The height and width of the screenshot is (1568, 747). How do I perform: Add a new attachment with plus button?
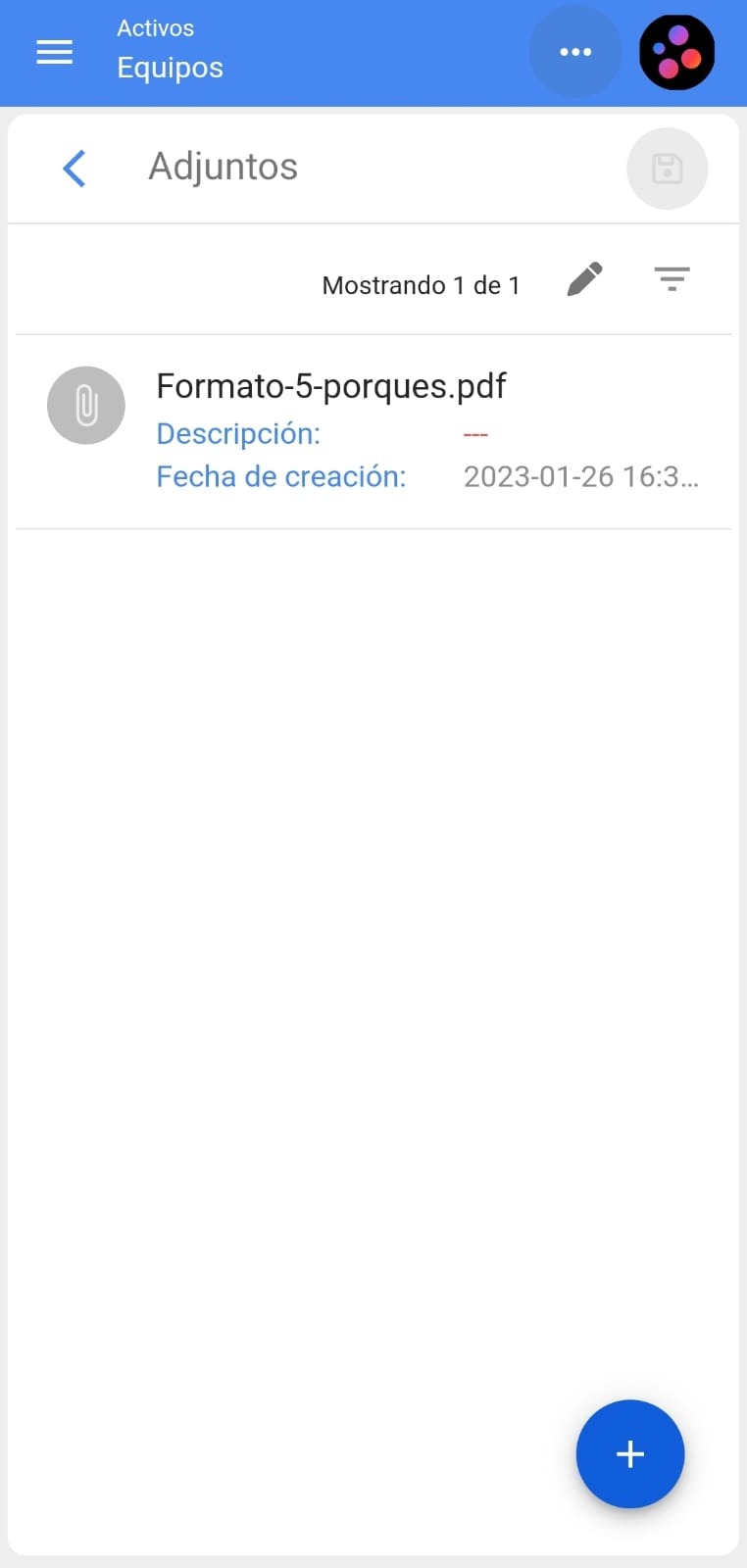[x=629, y=1453]
